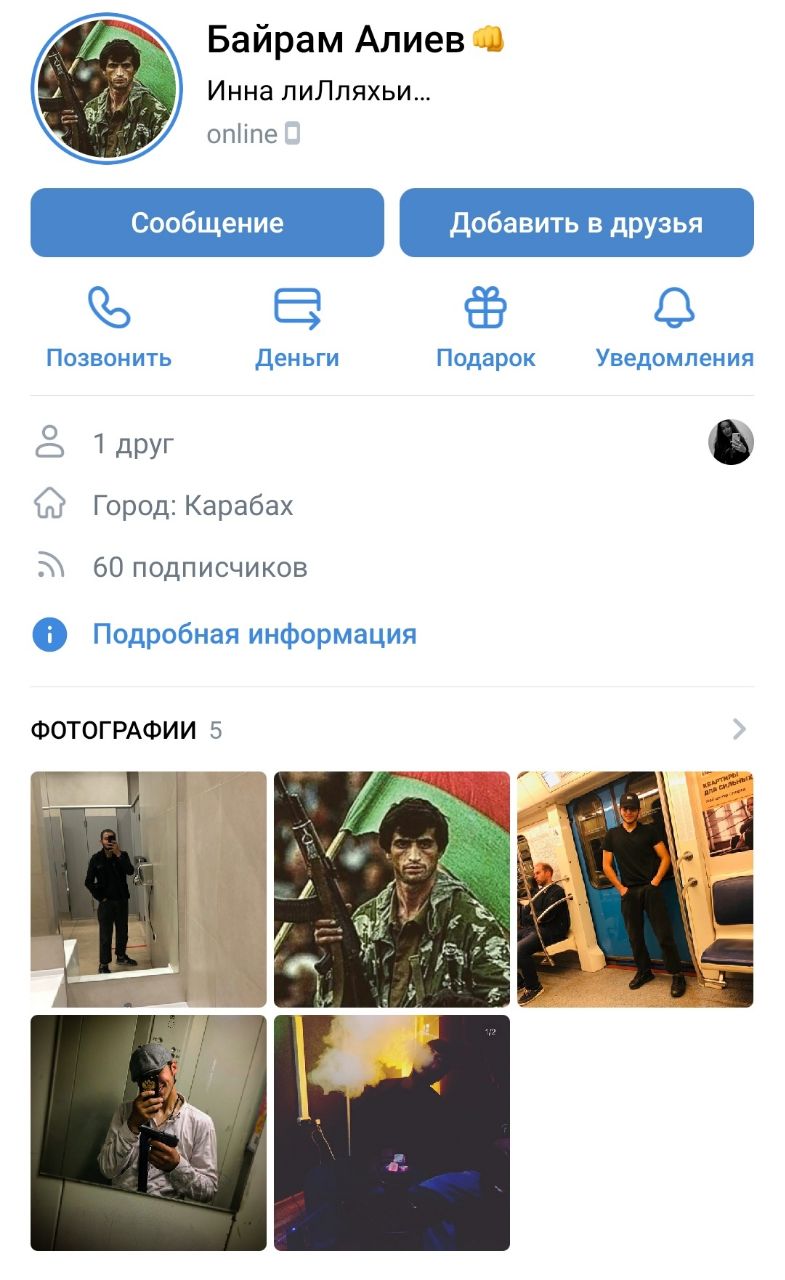The width and height of the screenshot is (785, 1280).
Task: Open Деньги to send money
Action: pos(297,328)
